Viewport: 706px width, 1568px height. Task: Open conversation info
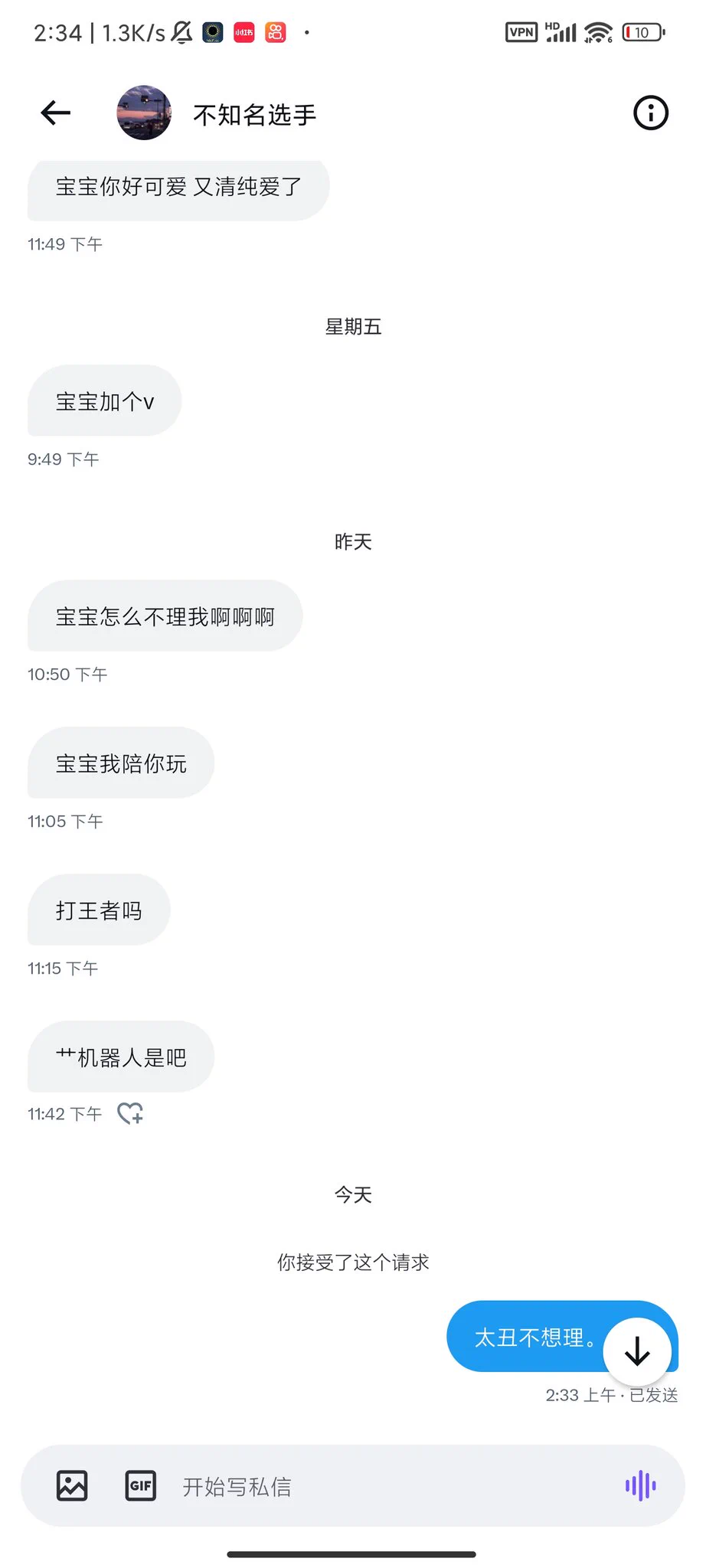[x=650, y=113]
